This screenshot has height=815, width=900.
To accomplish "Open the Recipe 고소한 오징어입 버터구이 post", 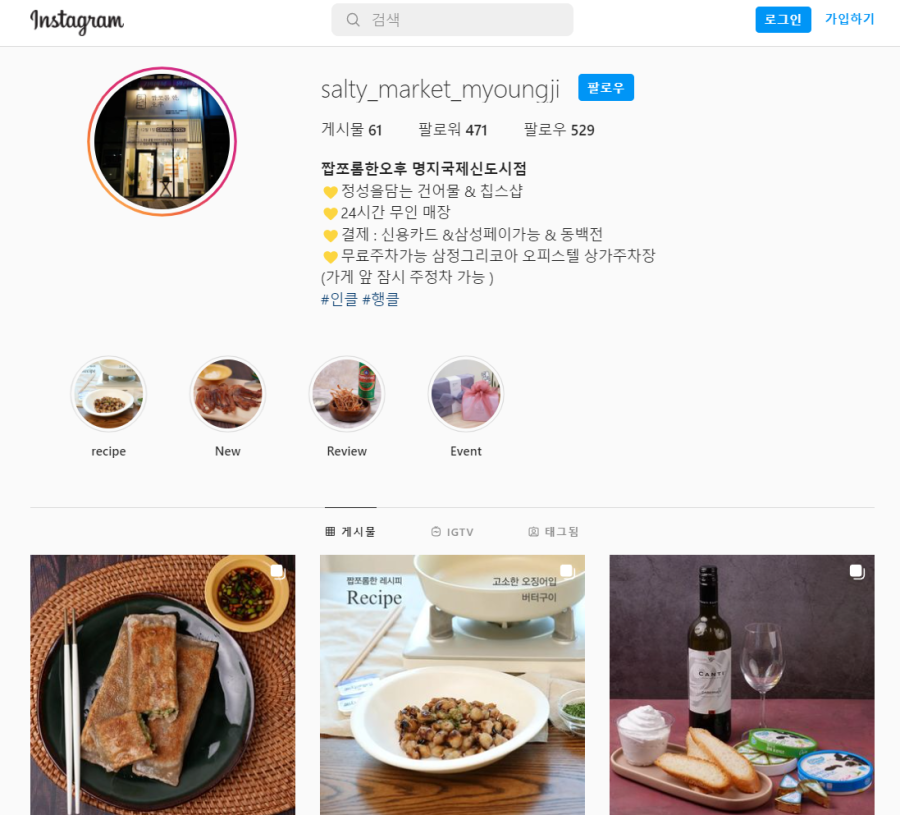I will 452,685.
